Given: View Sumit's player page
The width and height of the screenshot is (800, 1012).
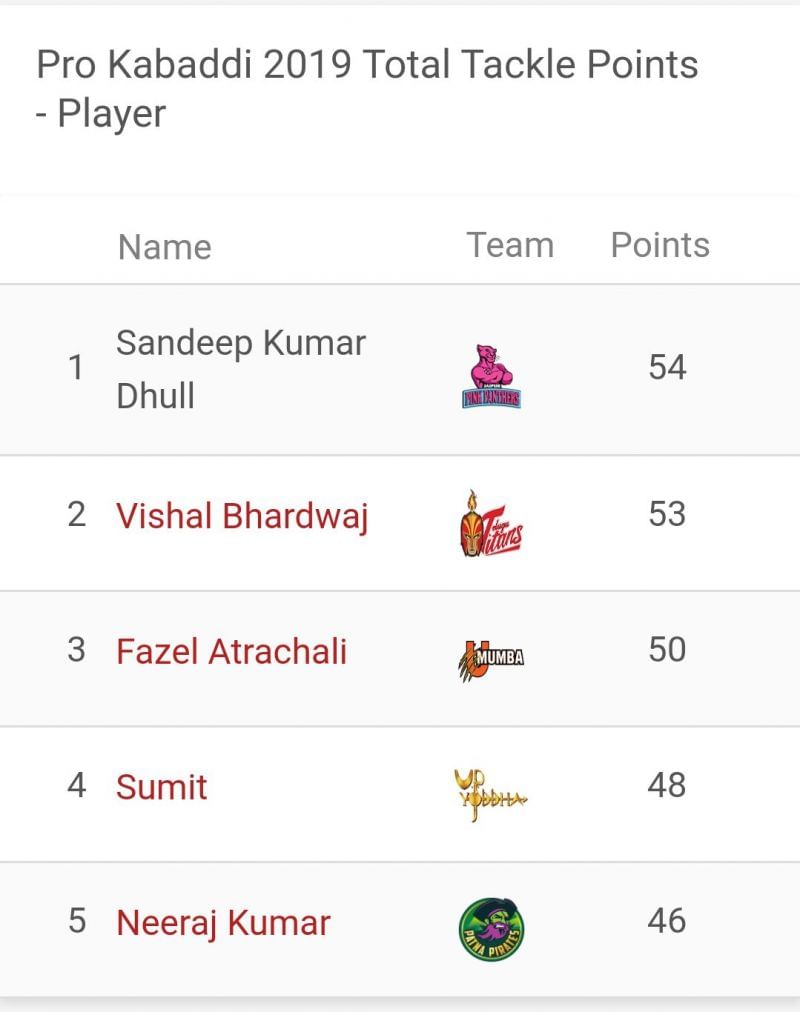Looking at the screenshot, I should pos(161,787).
